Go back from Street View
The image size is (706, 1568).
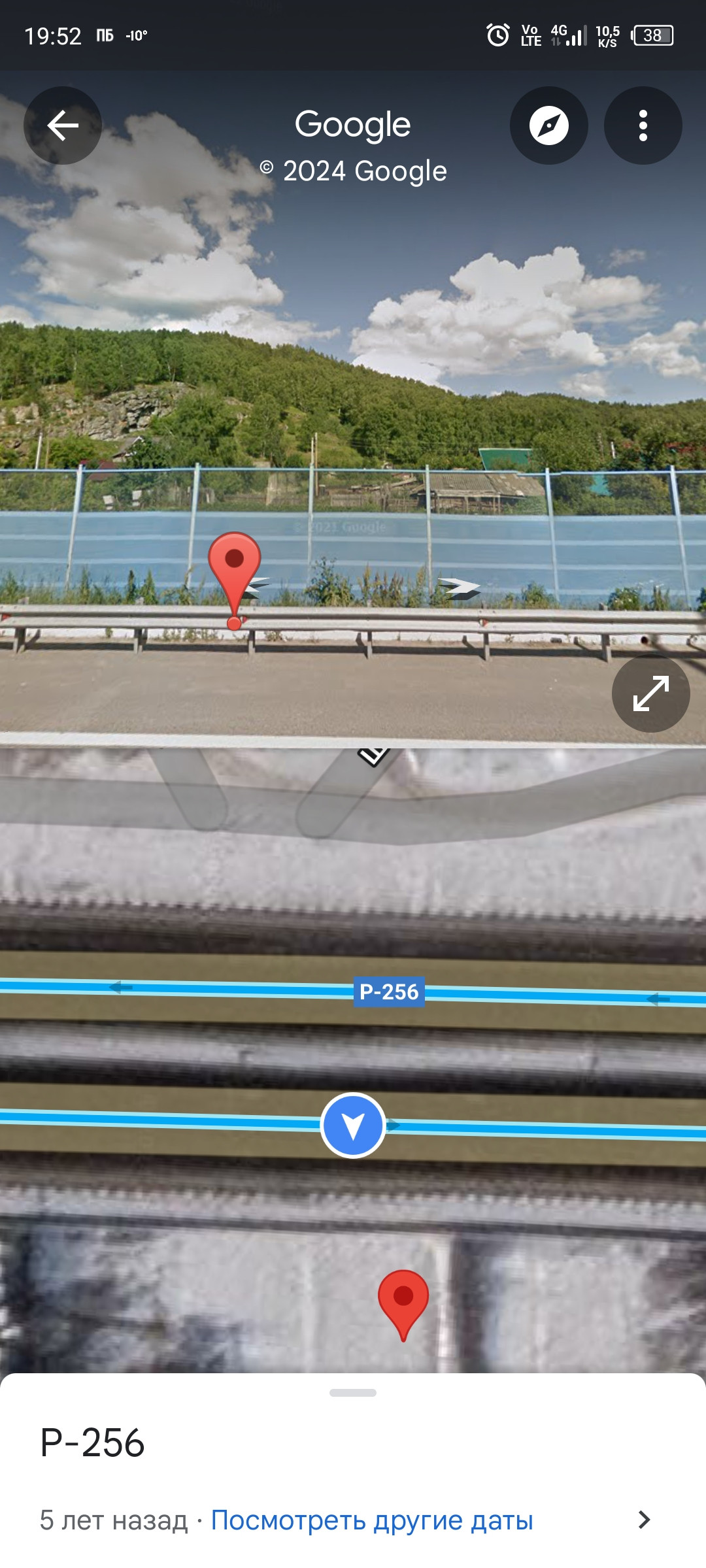click(x=63, y=125)
